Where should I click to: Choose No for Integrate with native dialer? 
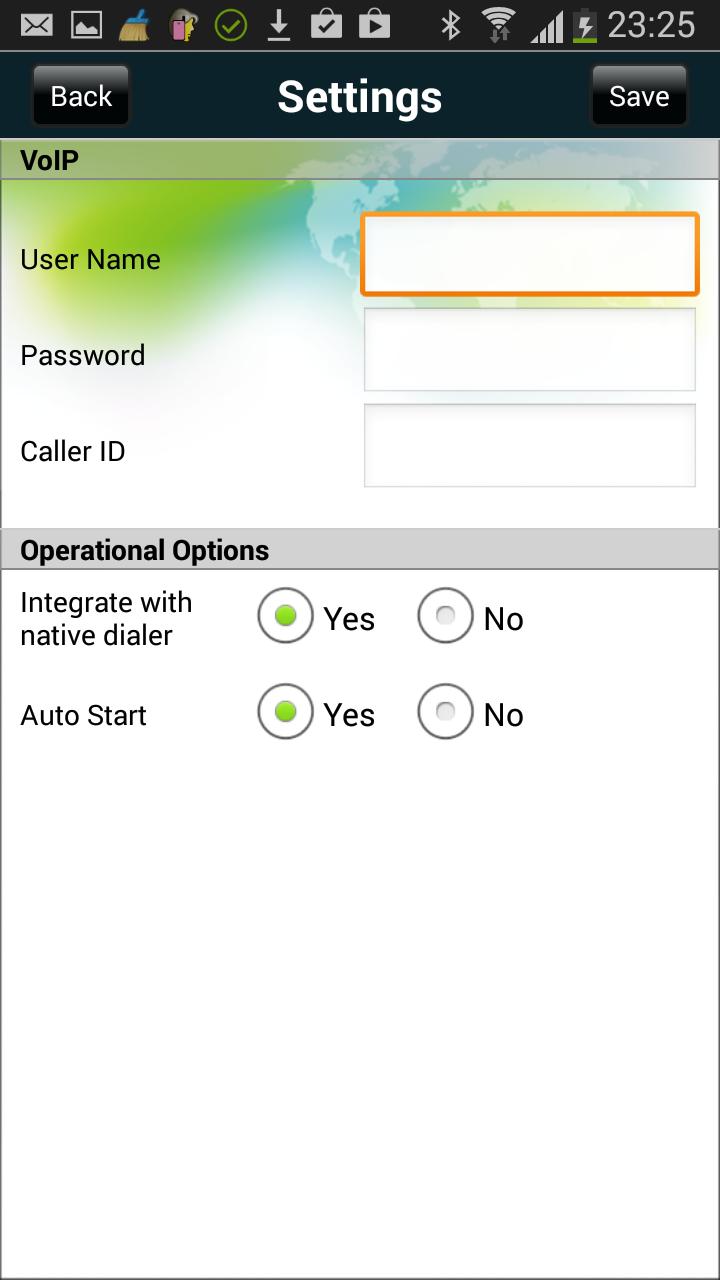[x=446, y=616]
